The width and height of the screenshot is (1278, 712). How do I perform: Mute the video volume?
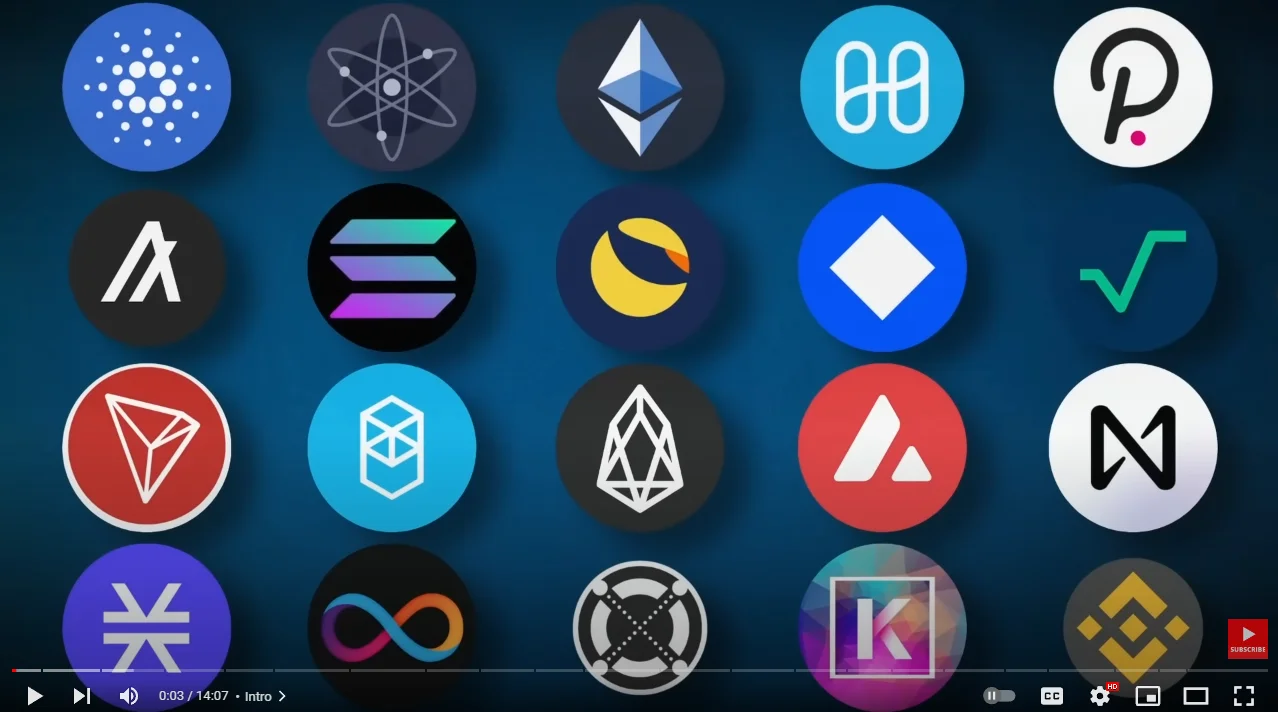[x=129, y=696]
